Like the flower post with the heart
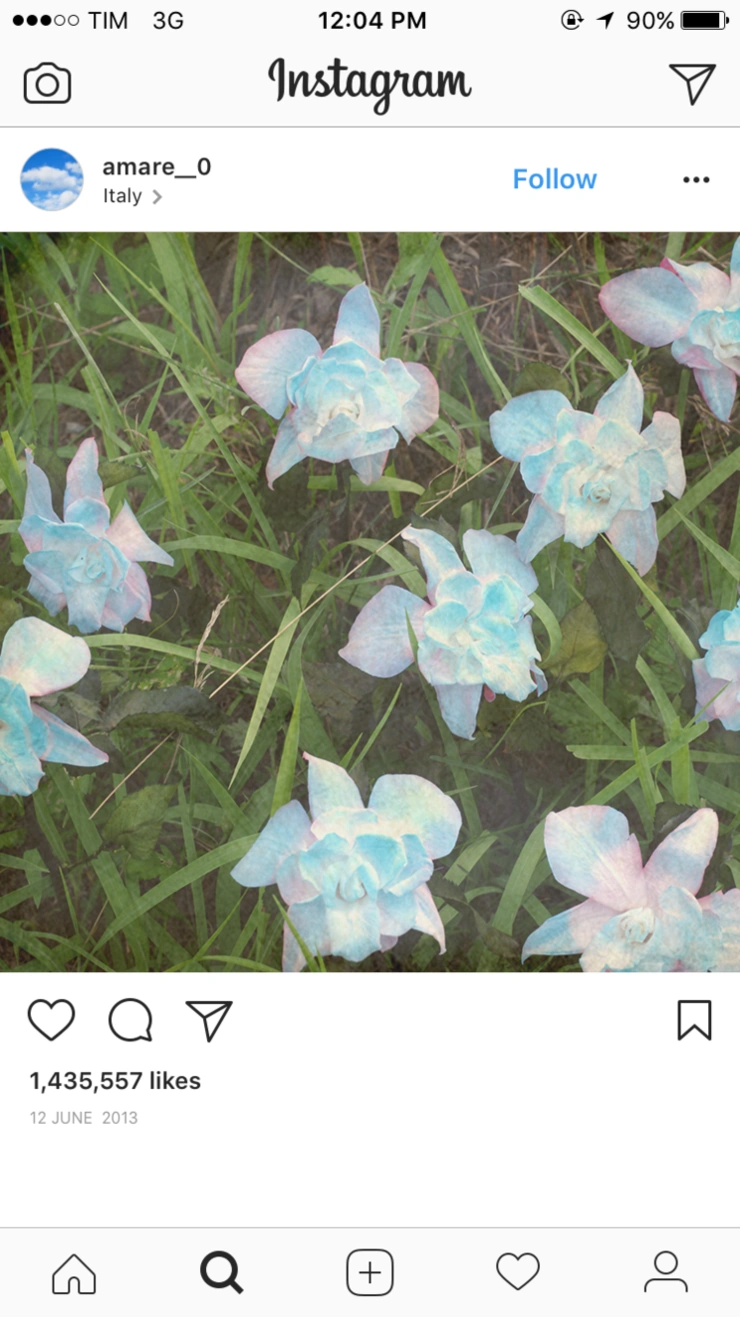The width and height of the screenshot is (740, 1317). click(51, 1021)
